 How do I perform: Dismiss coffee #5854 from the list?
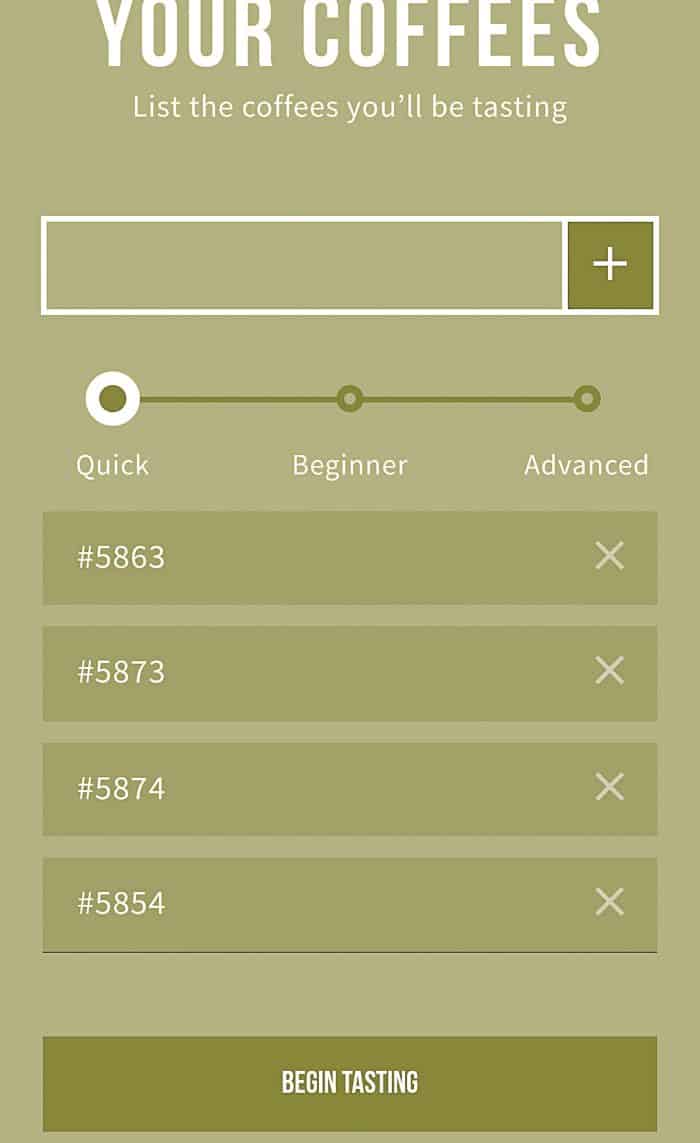(x=610, y=902)
